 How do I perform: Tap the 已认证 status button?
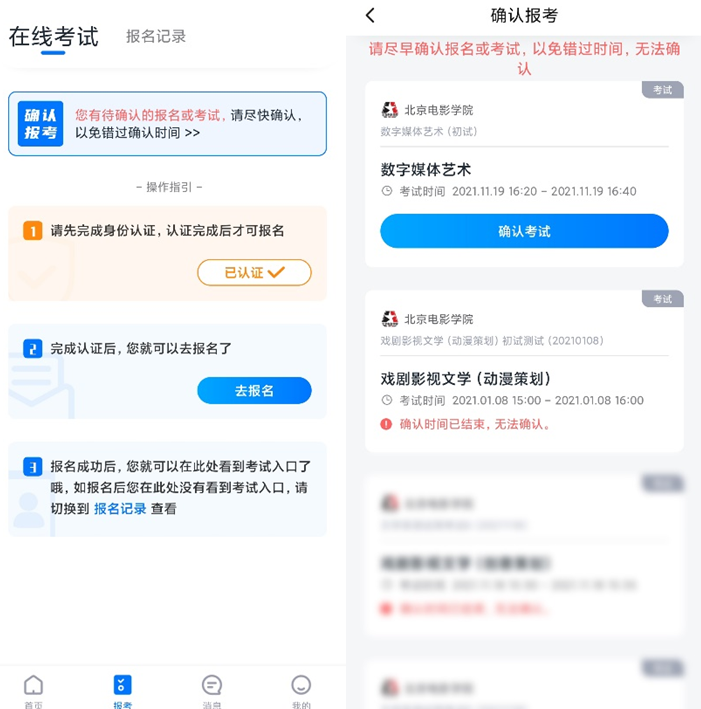254,273
